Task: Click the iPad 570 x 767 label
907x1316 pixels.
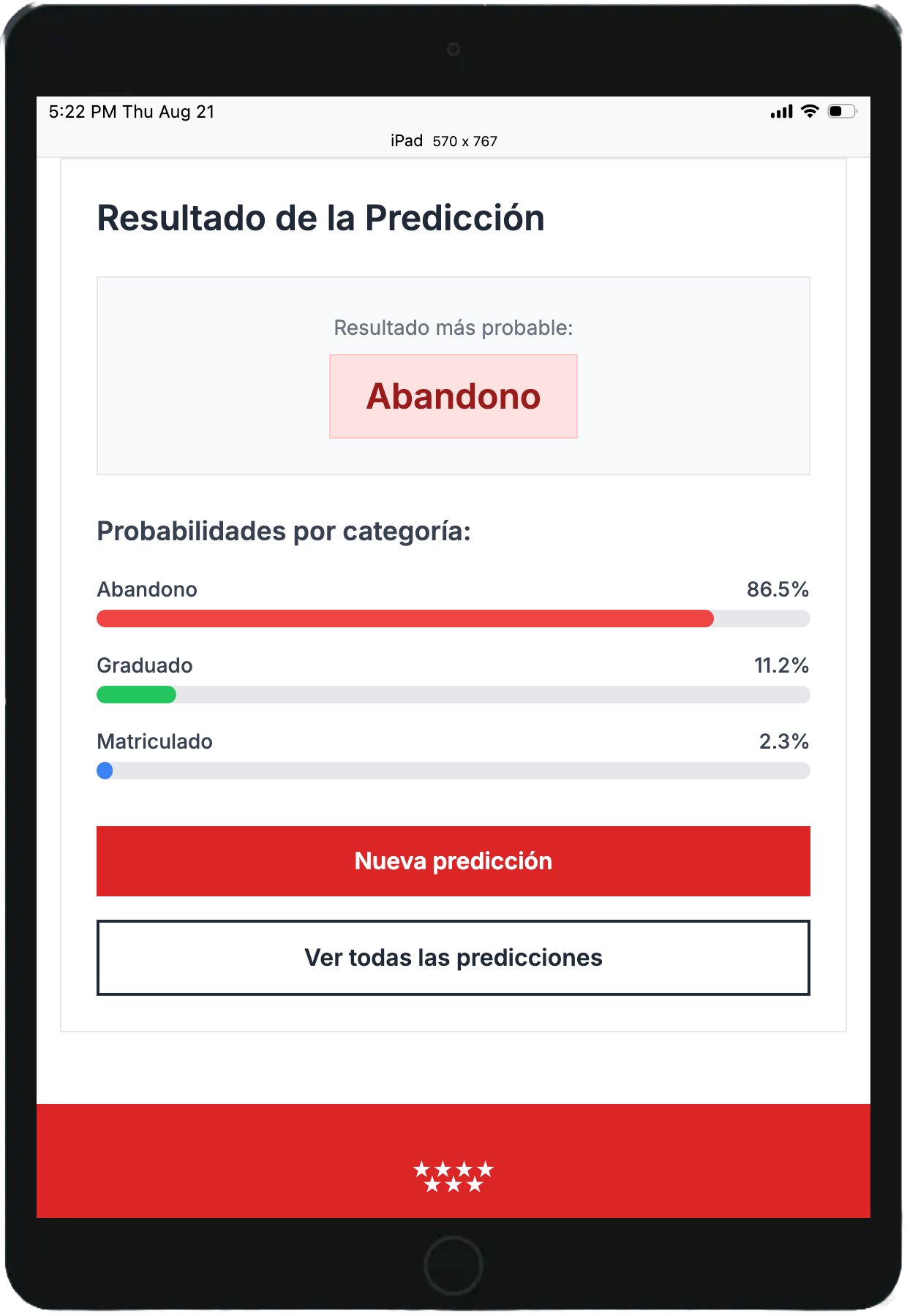Action: (x=443, y=140)
